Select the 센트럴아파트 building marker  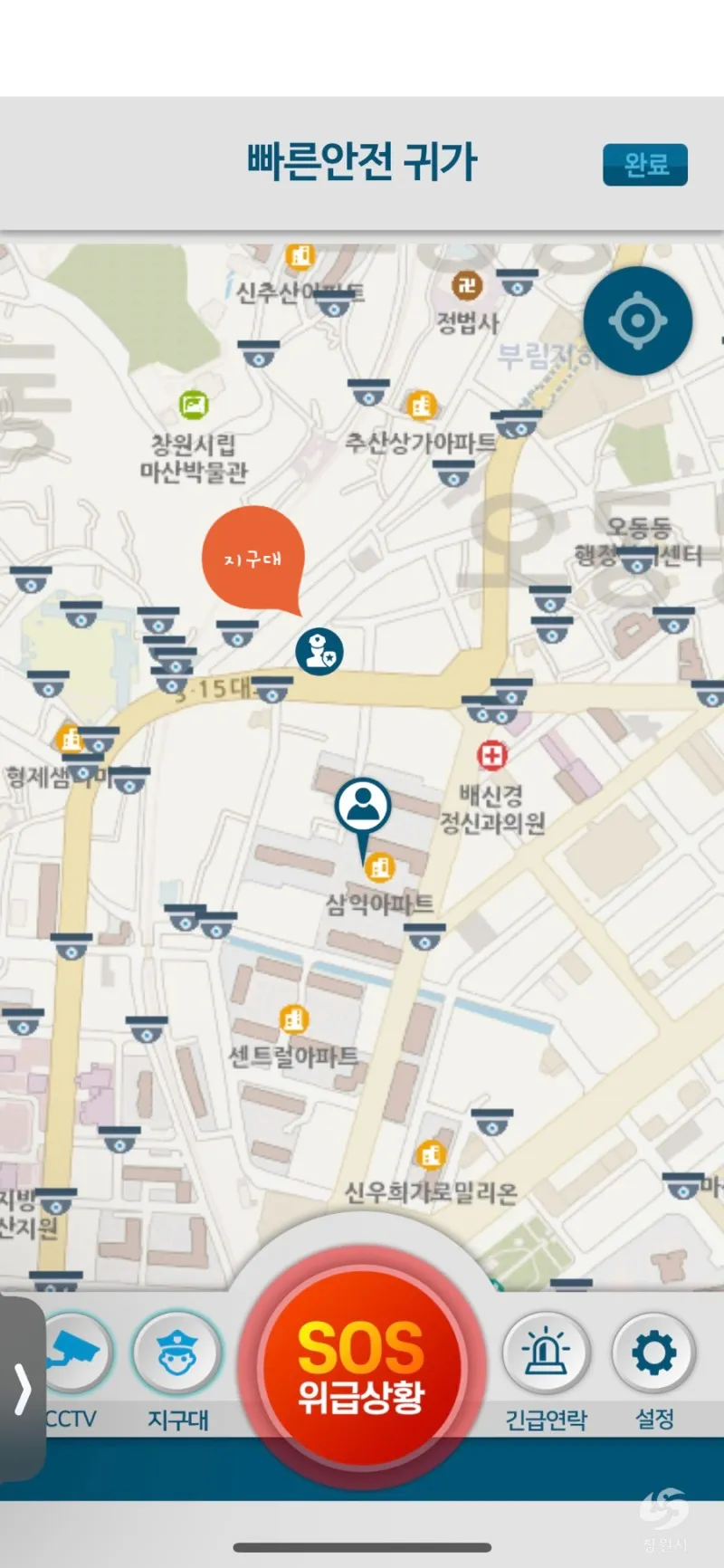tap(293, 1020)
